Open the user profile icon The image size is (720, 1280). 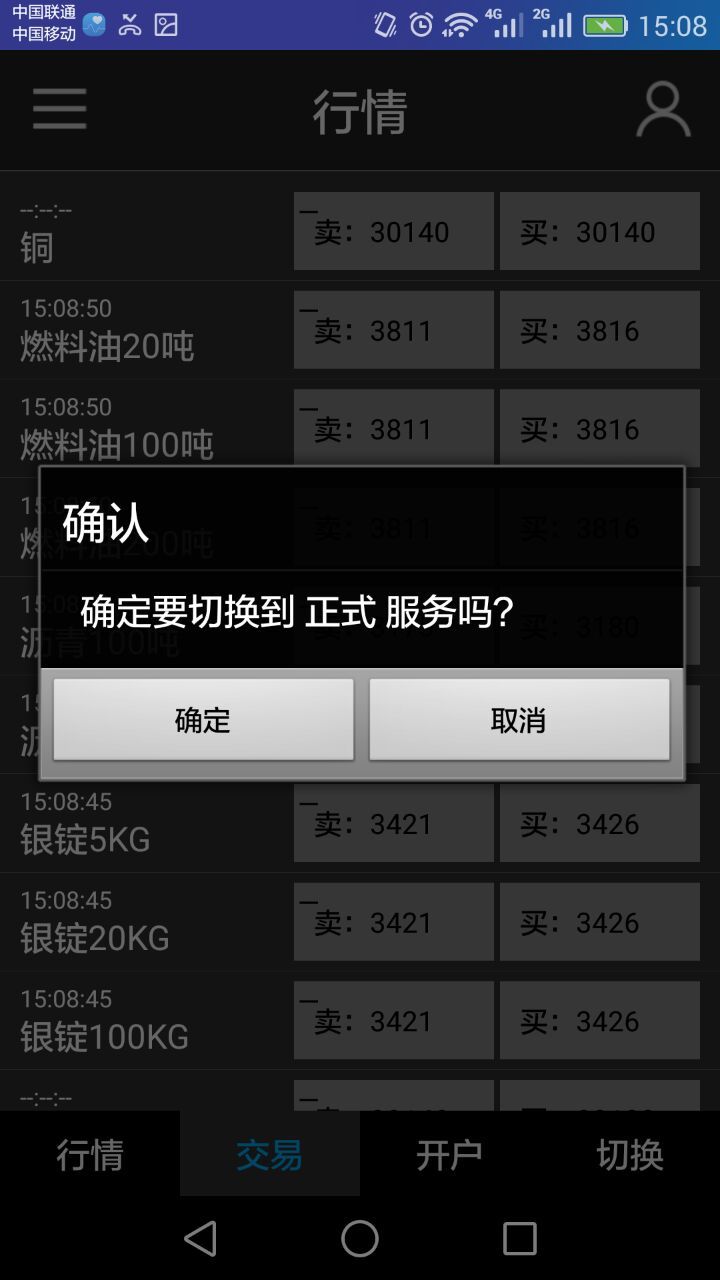pos(663,109)
